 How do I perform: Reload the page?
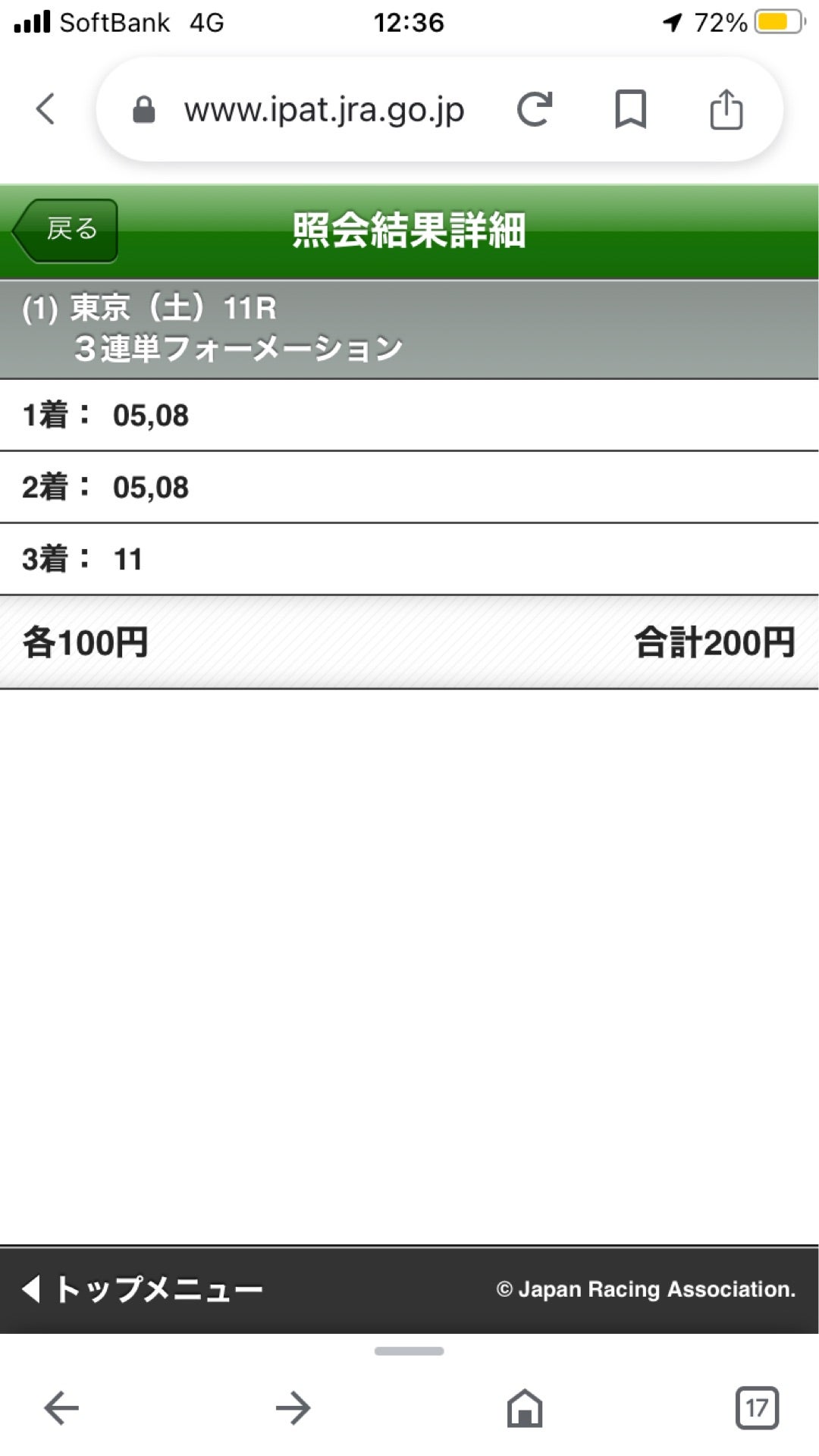pos(535,109)
